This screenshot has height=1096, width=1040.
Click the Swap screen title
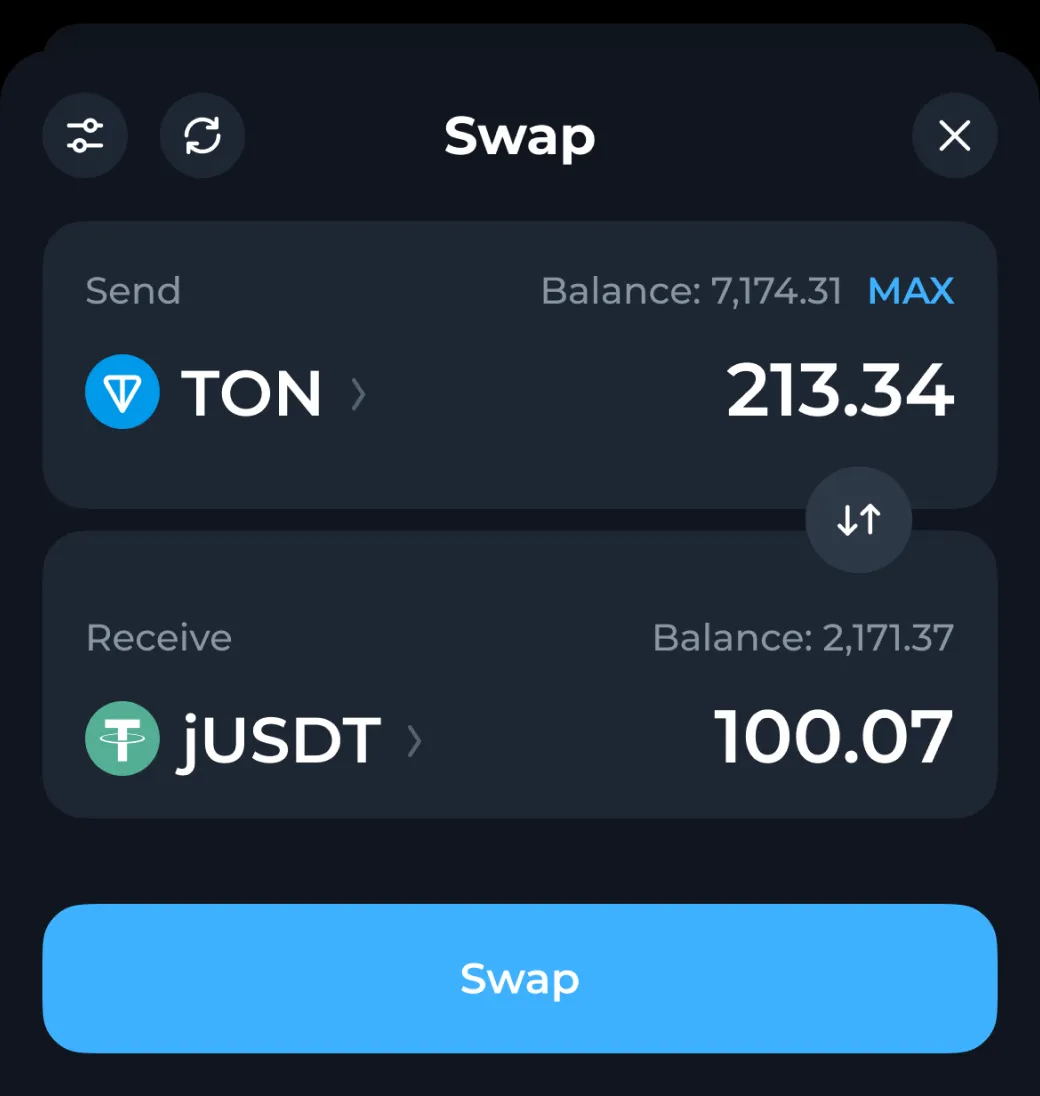point(519,137)
